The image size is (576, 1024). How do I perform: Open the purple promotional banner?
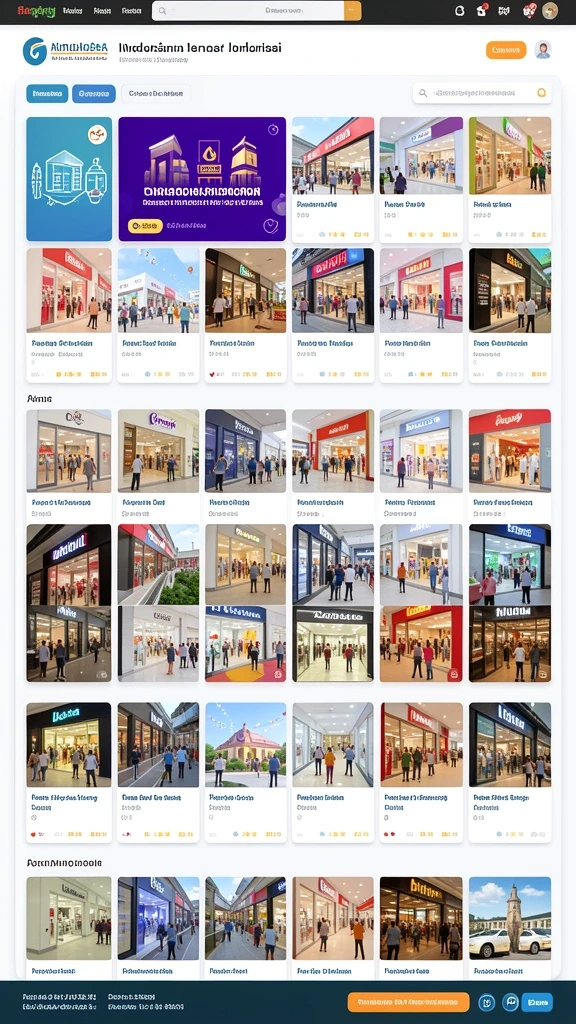pos(202,179)
